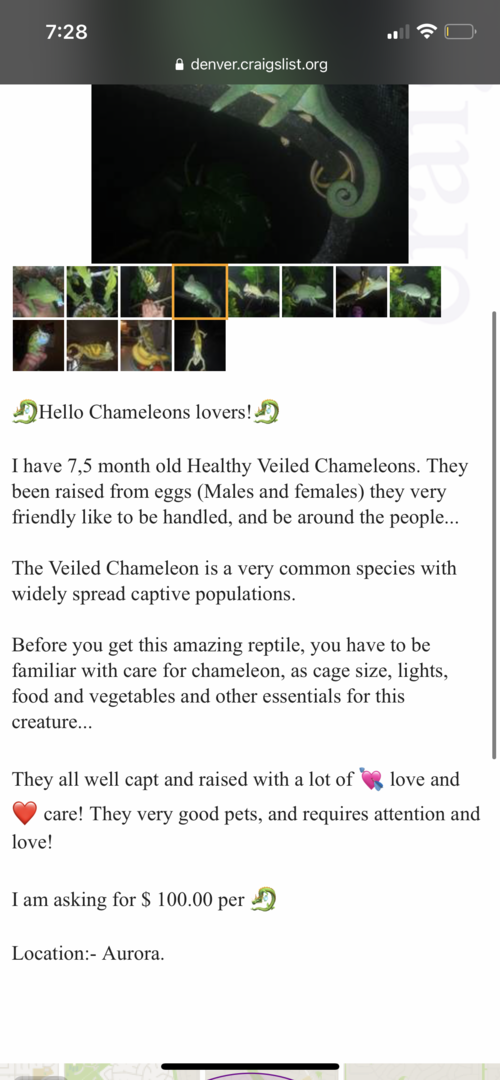Viewport: 500px width, 1080px height.
Task: Select the orange-highlighted chameleon thumbnail
Action: tap(200, 292)
